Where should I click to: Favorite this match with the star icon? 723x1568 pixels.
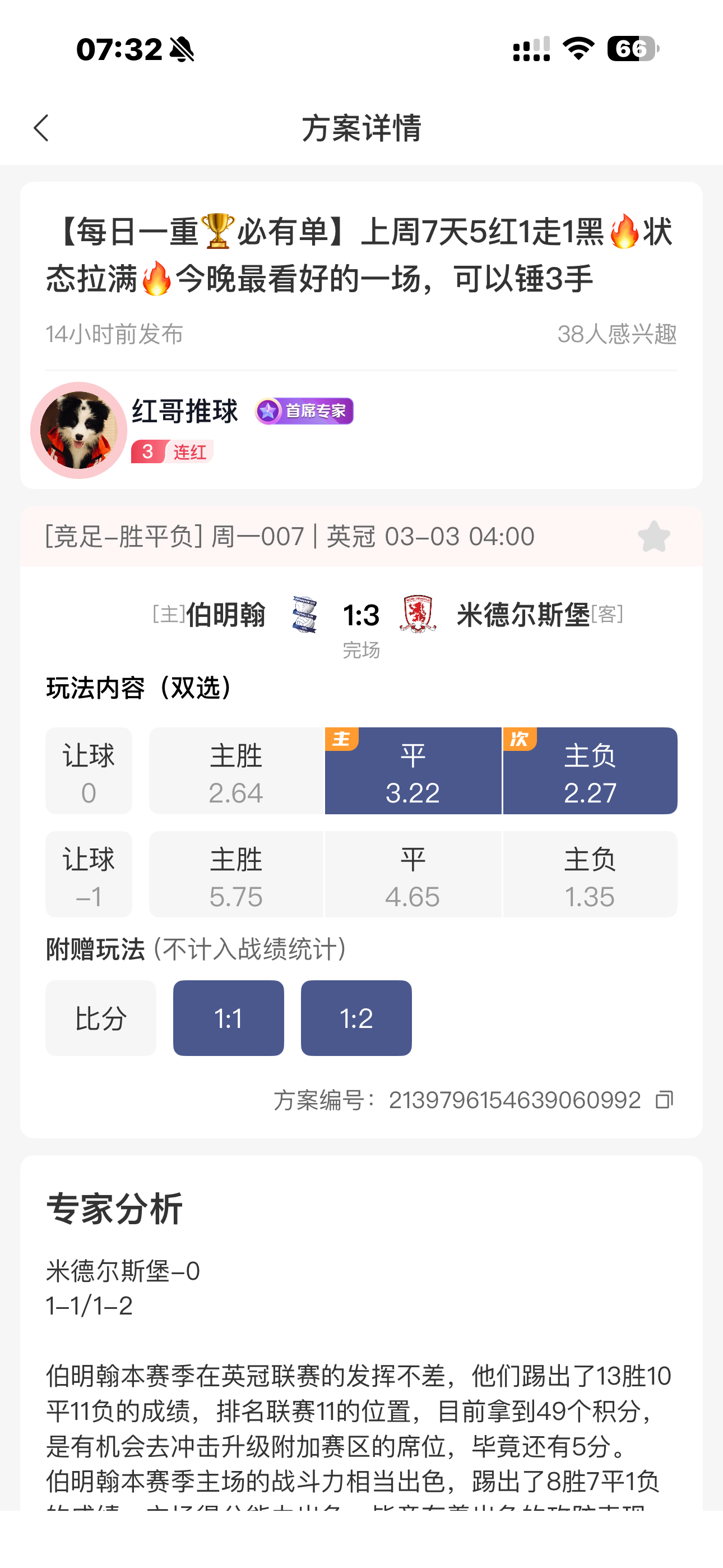[654, 536]
